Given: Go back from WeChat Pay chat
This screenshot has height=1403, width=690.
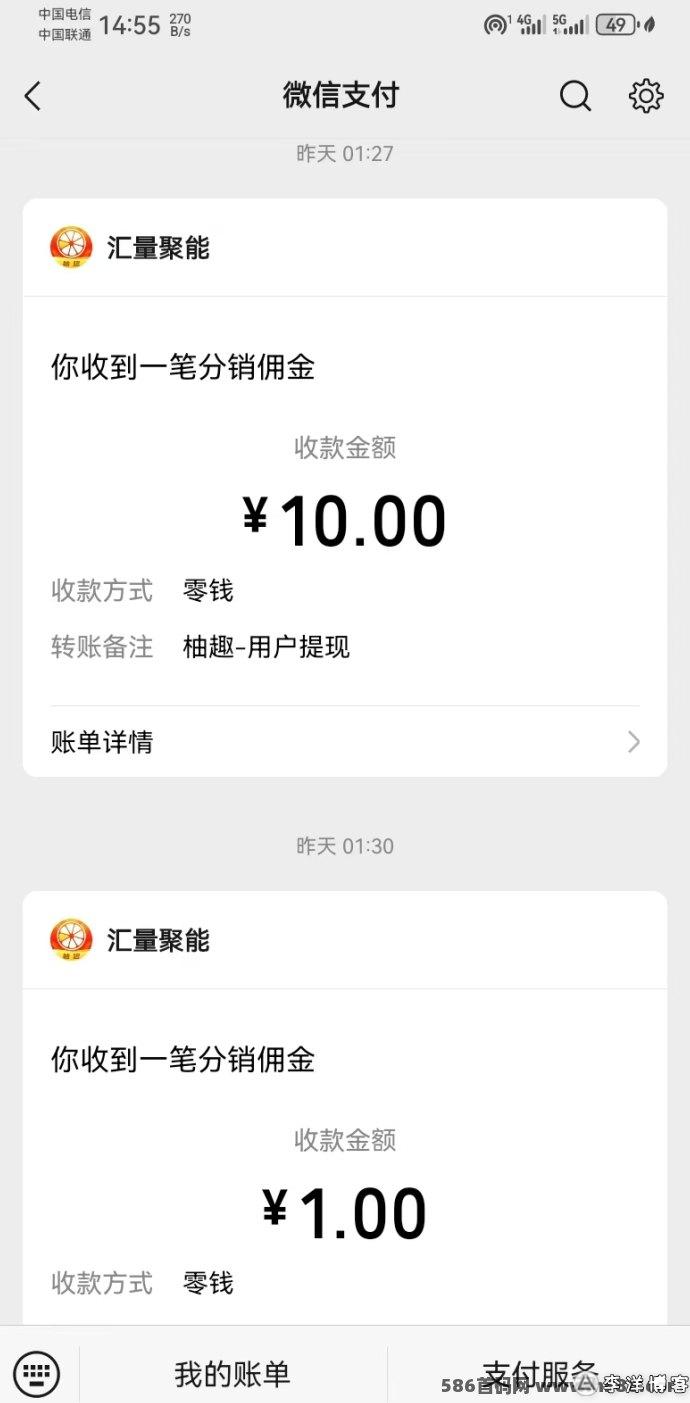Looking at the screenshot, I should 33,96.
